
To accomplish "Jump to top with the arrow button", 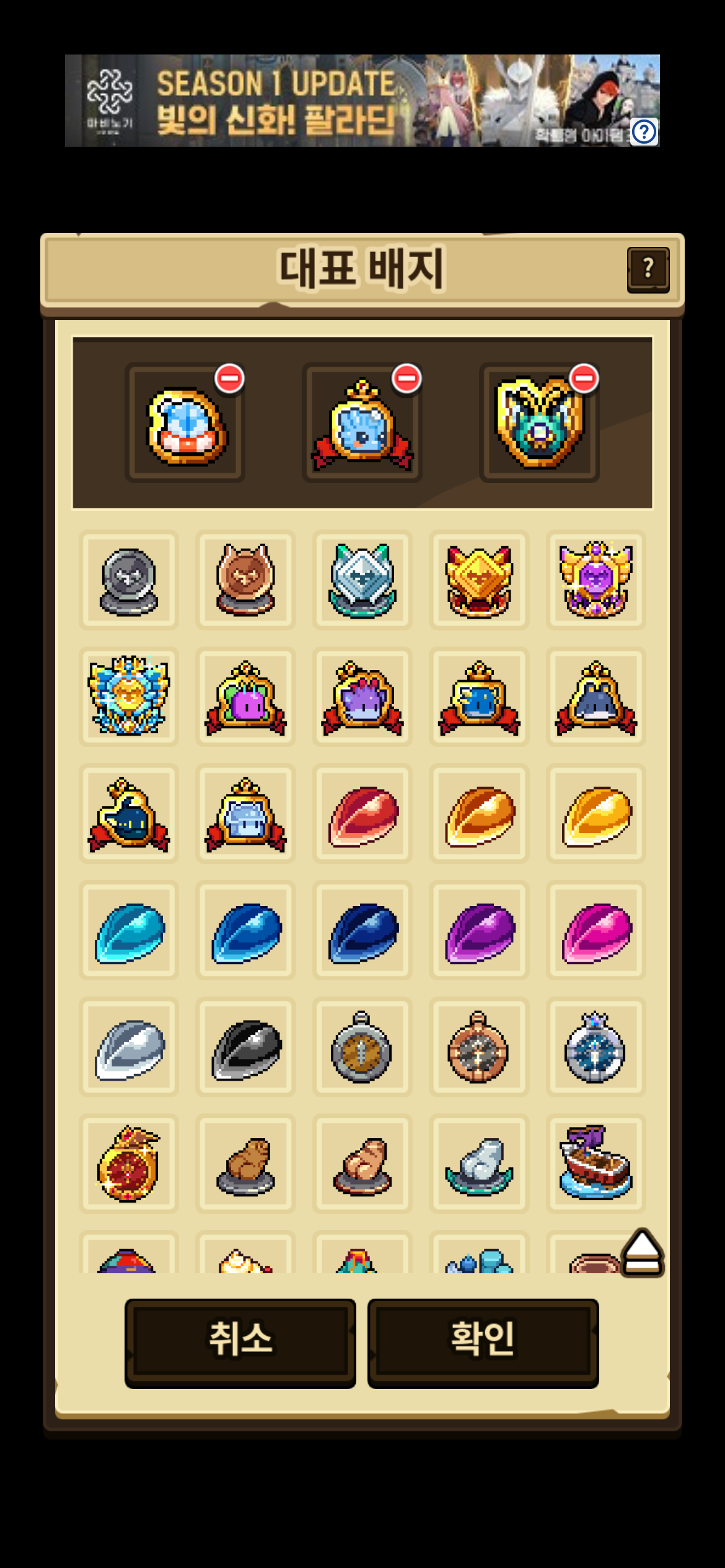I will (x=643, y=1252).
